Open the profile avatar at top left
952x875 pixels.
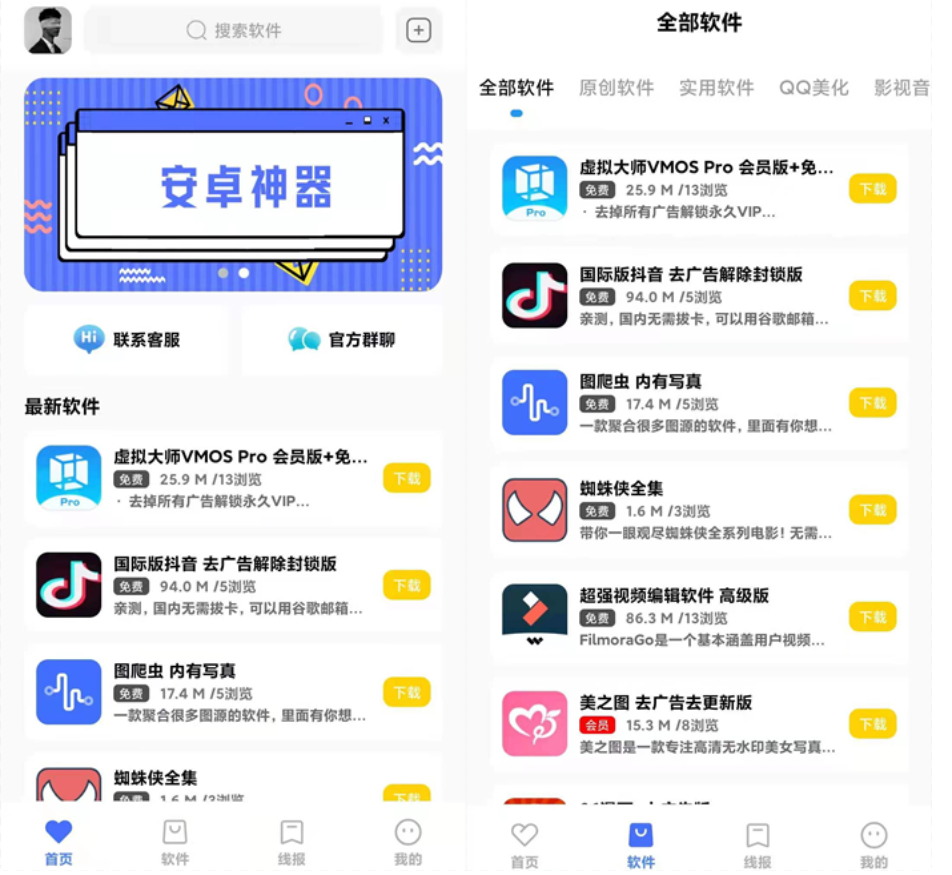[x=47, y=30]
